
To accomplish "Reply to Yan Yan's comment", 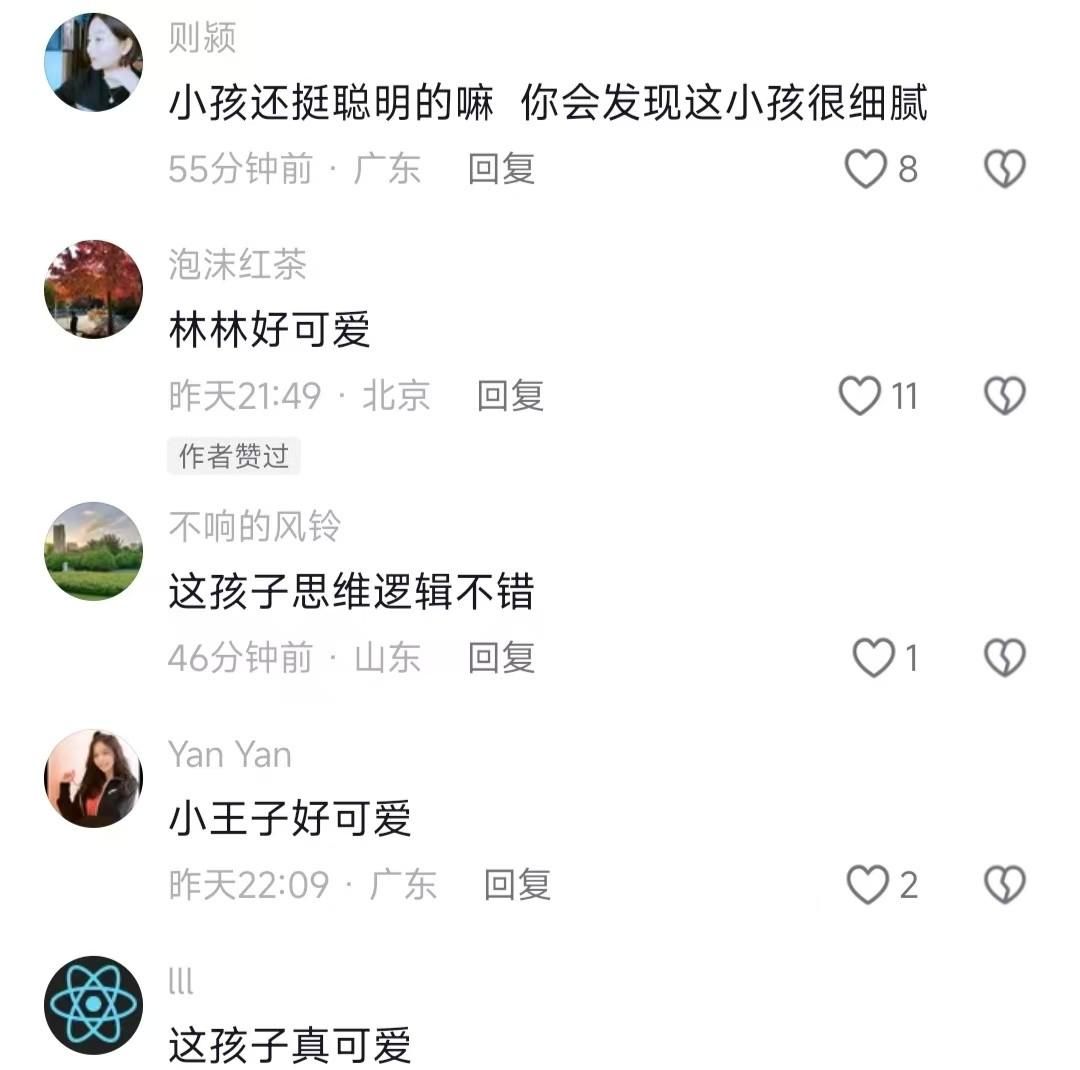I will click(x=517, y=885).
